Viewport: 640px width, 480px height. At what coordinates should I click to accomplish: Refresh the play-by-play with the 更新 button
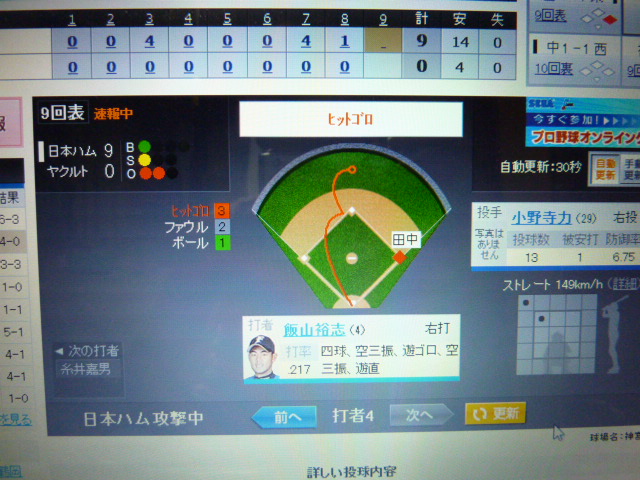(x=495, y=414)
